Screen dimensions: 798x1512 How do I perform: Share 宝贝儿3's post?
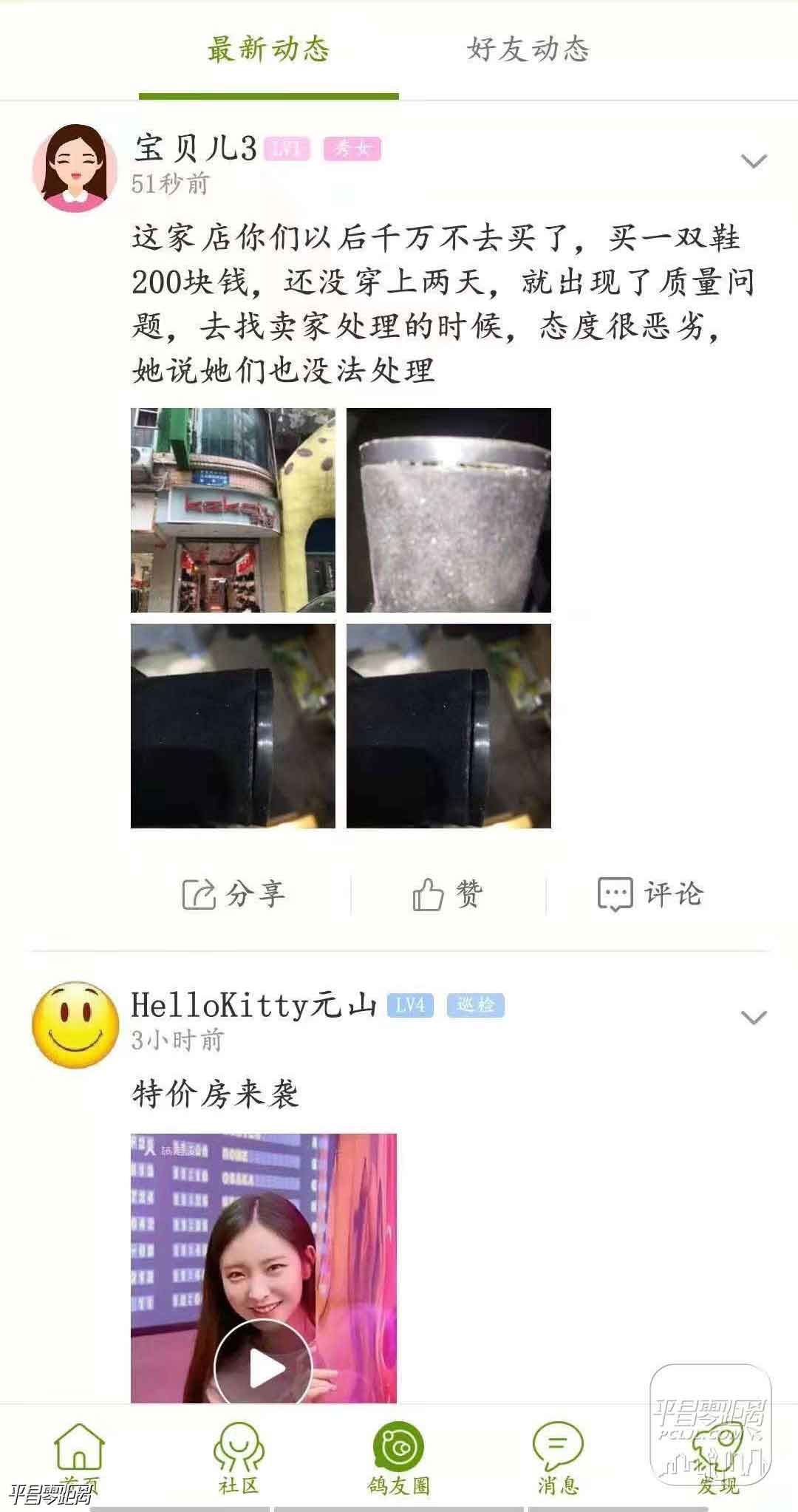click(233, 894)
